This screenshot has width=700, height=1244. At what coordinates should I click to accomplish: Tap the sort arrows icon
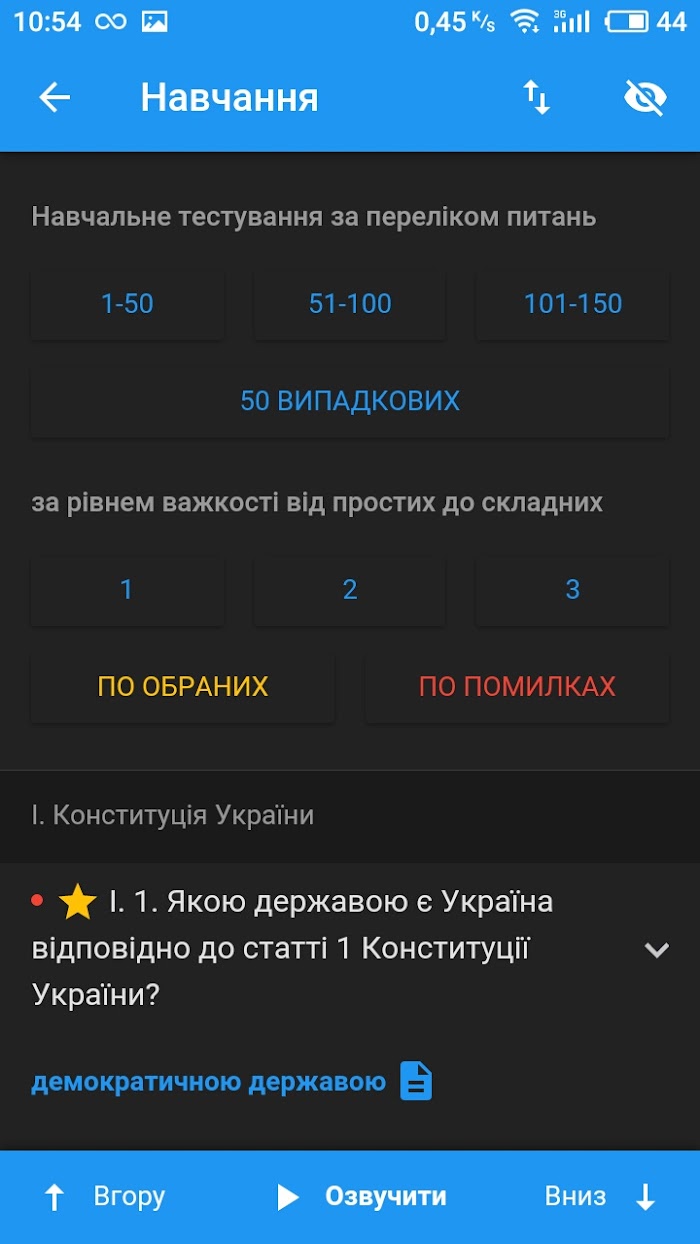click(x=537, y=97)
